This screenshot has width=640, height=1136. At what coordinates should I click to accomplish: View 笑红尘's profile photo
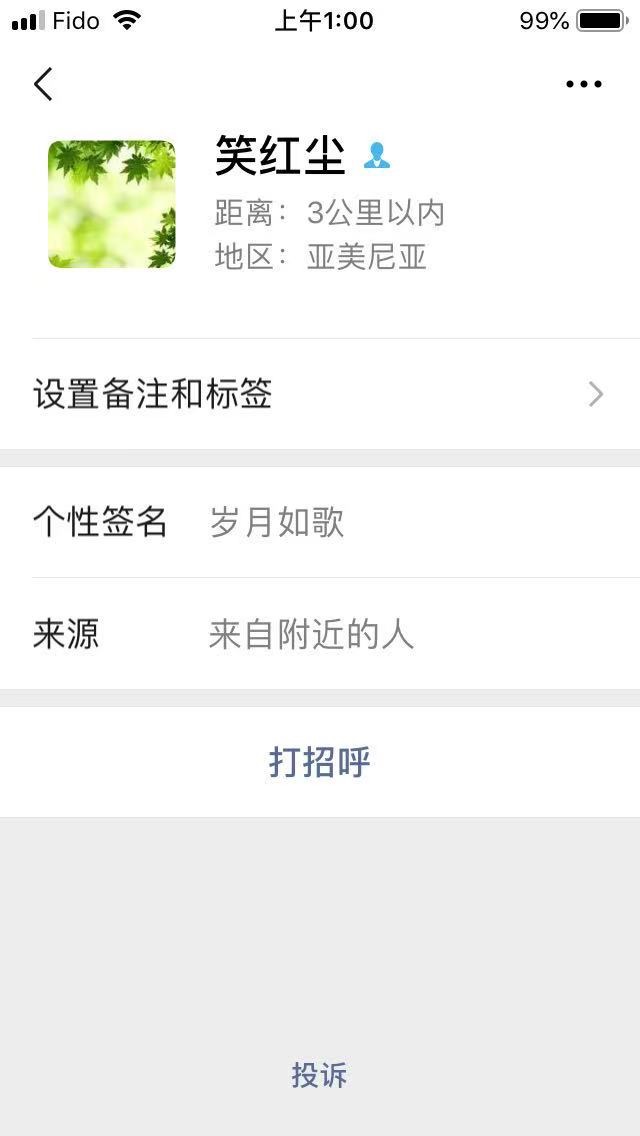[112, 204]
